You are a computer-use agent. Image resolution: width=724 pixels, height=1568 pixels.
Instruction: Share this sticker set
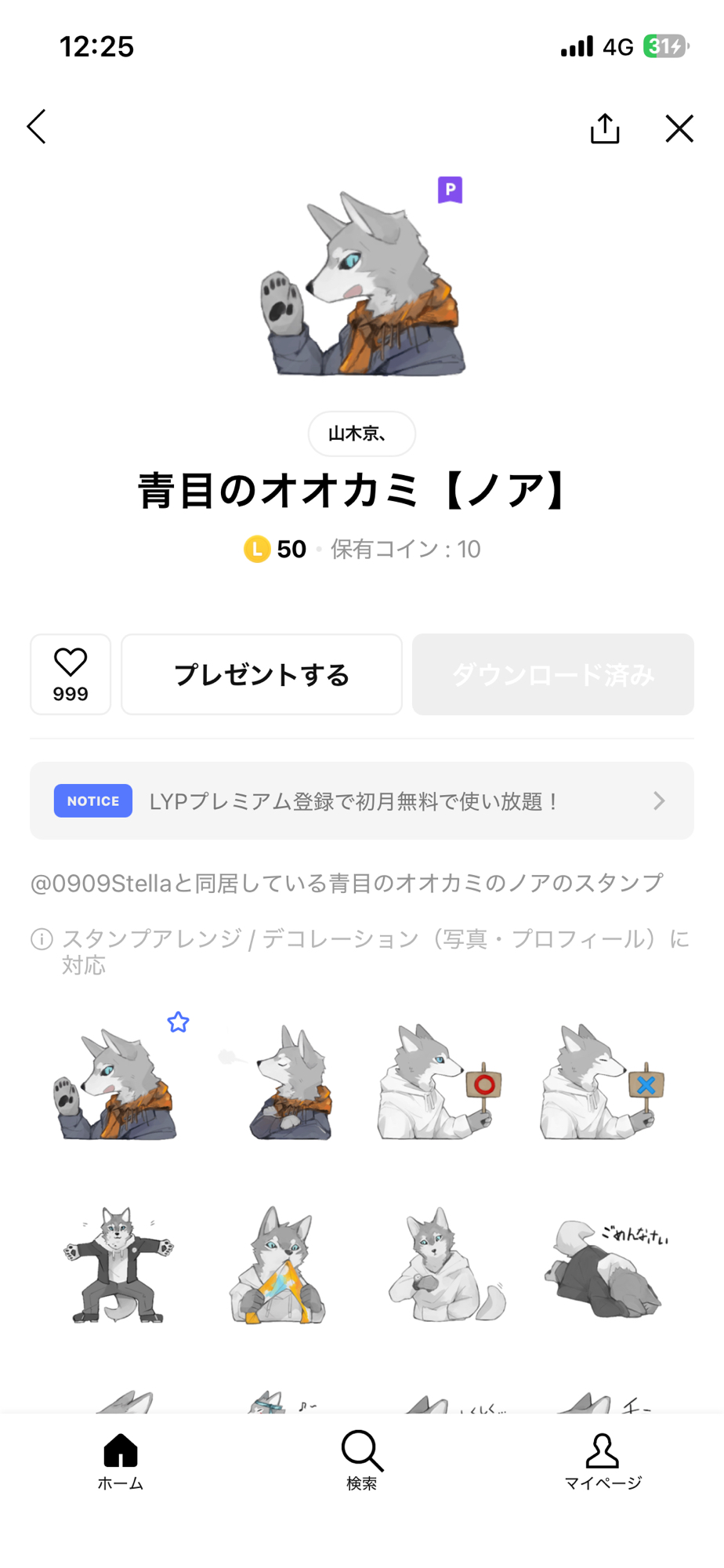point(604,129)
